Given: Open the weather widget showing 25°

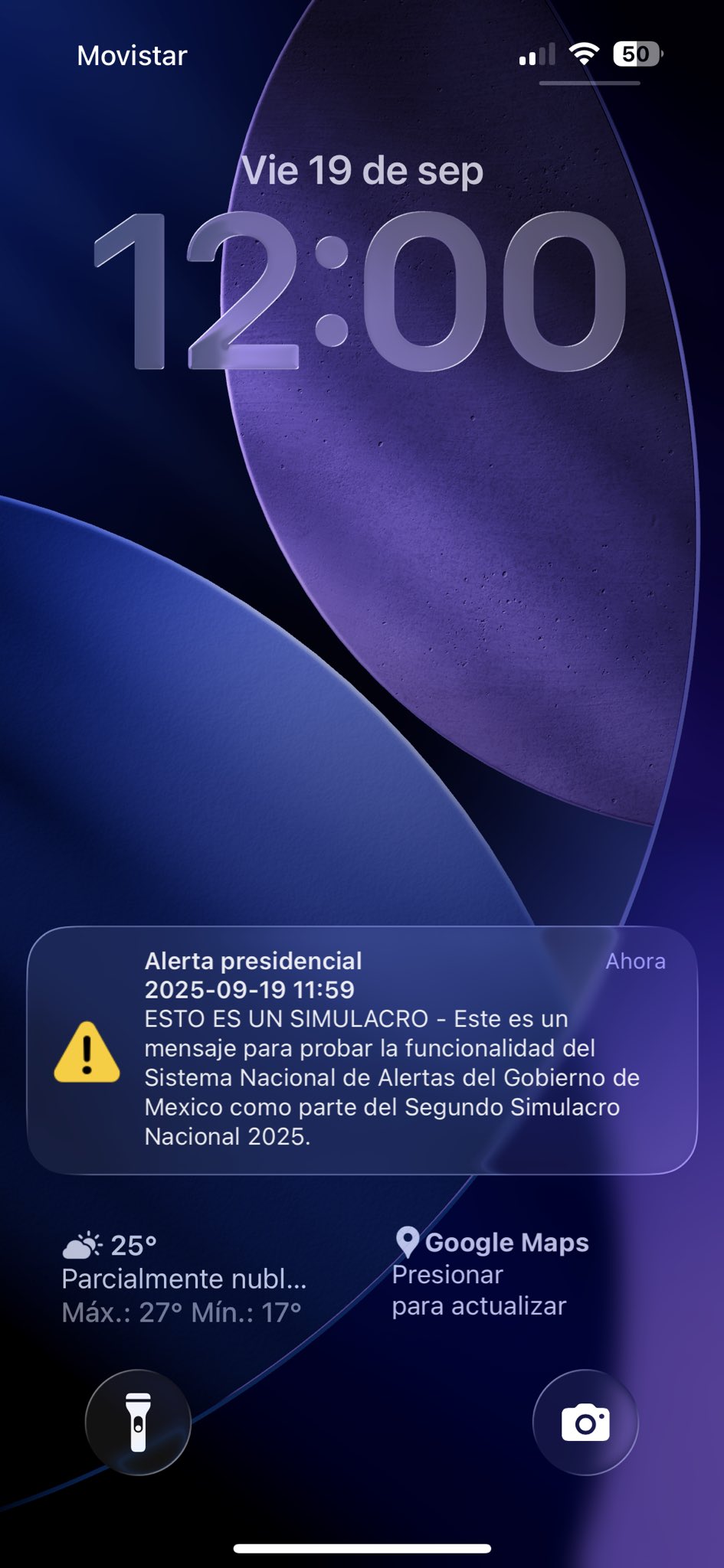Looking at the screenshot, I should pyautogui.click(x=184, y=1278).
